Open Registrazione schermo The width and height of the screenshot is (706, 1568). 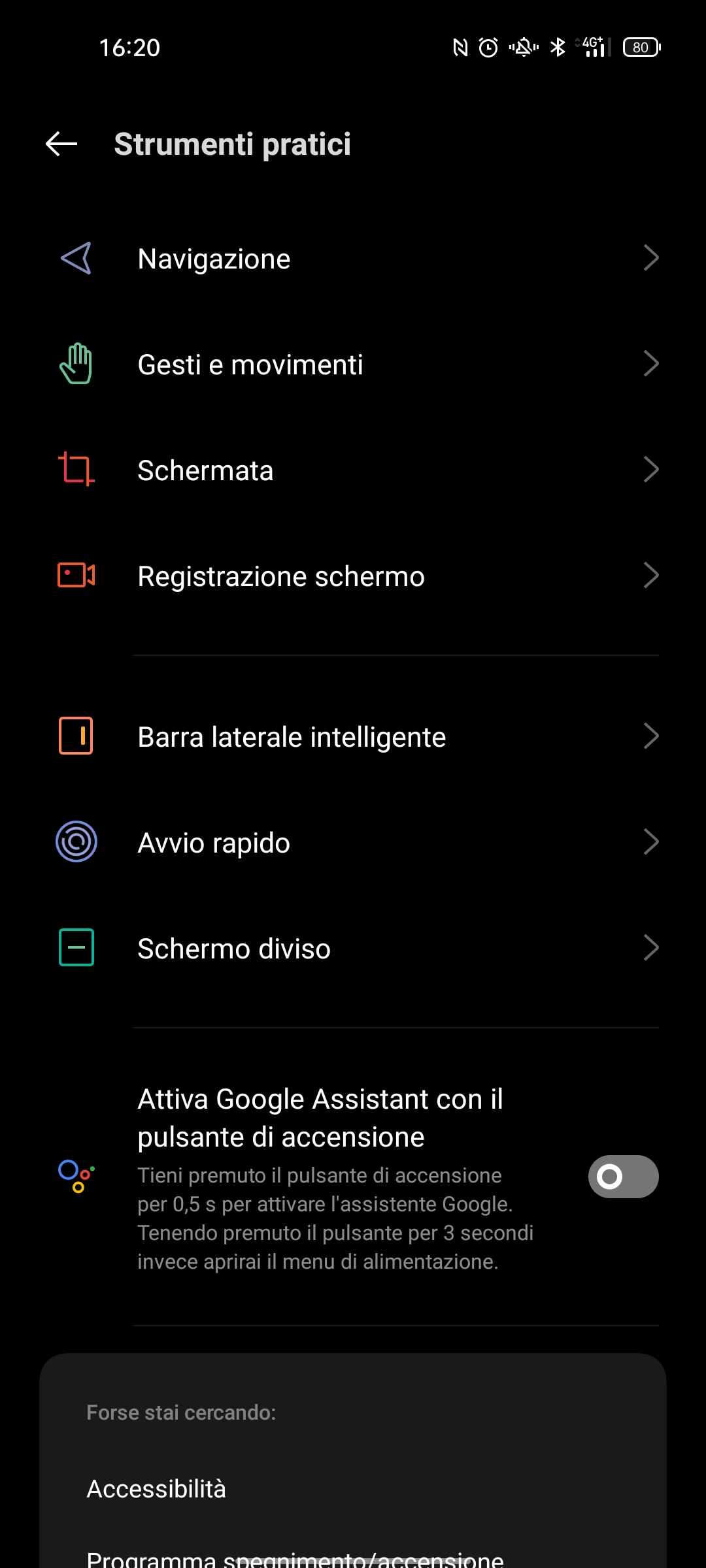point(353,576)
